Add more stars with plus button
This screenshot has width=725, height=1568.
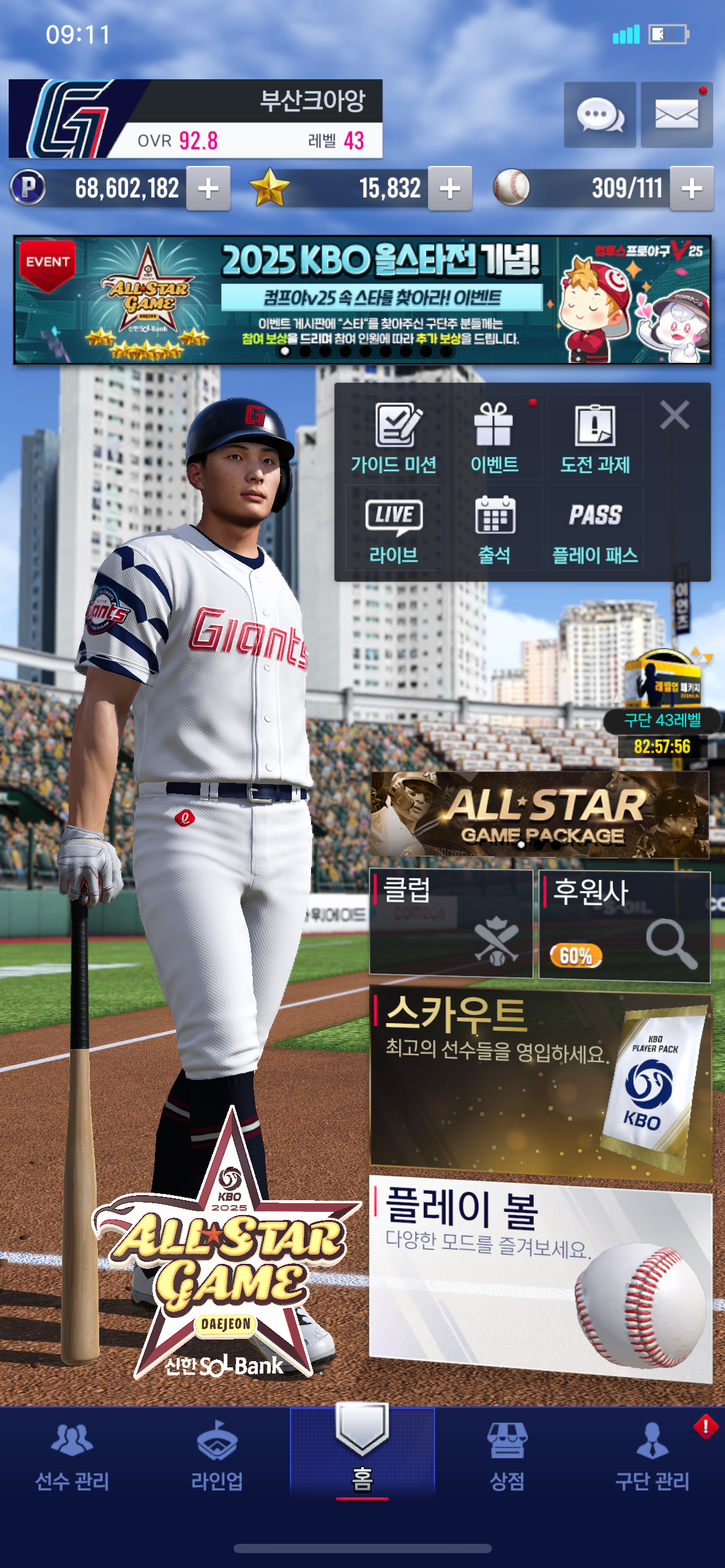click(x=450, y=188)
